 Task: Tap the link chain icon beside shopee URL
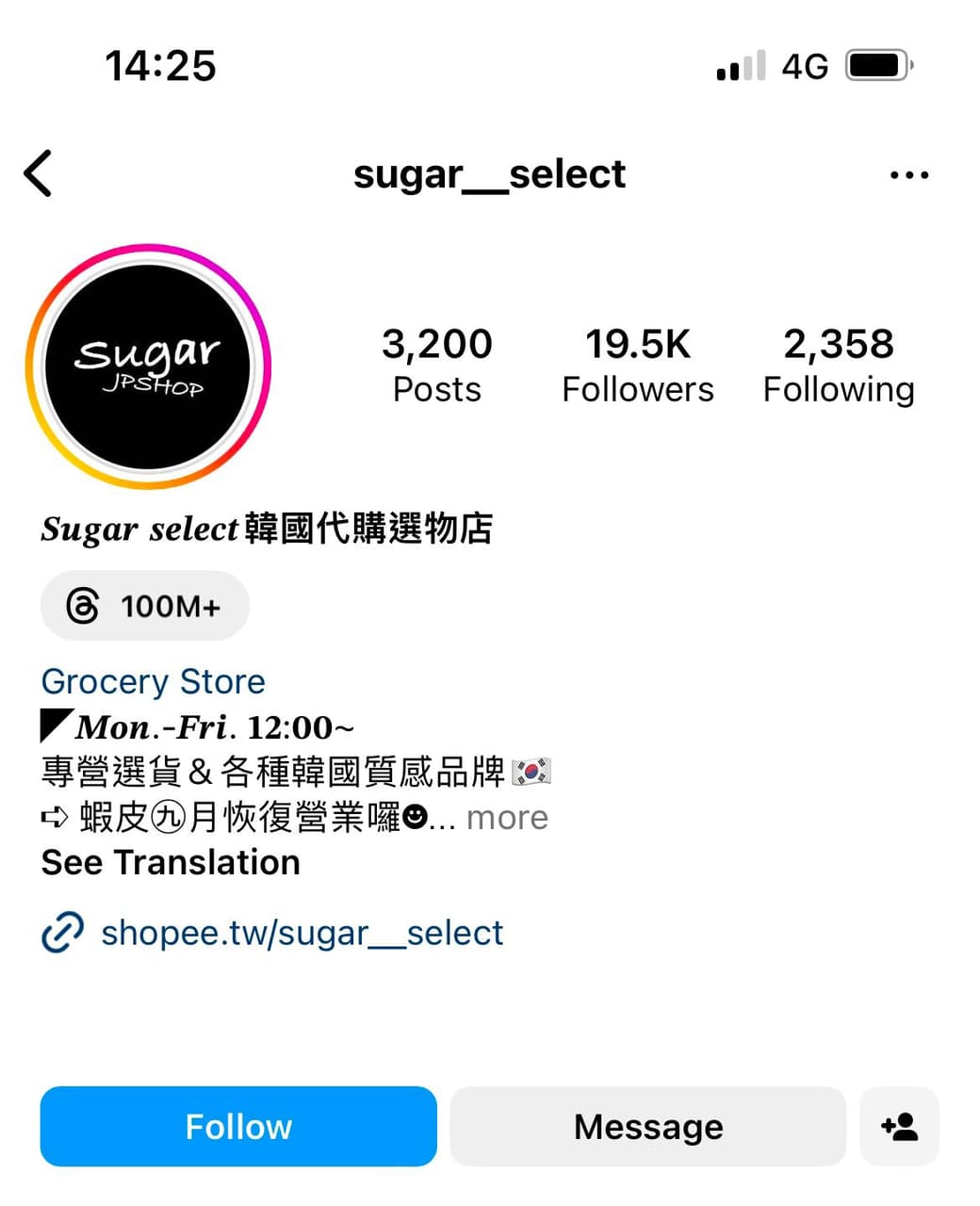click(60, 932)
